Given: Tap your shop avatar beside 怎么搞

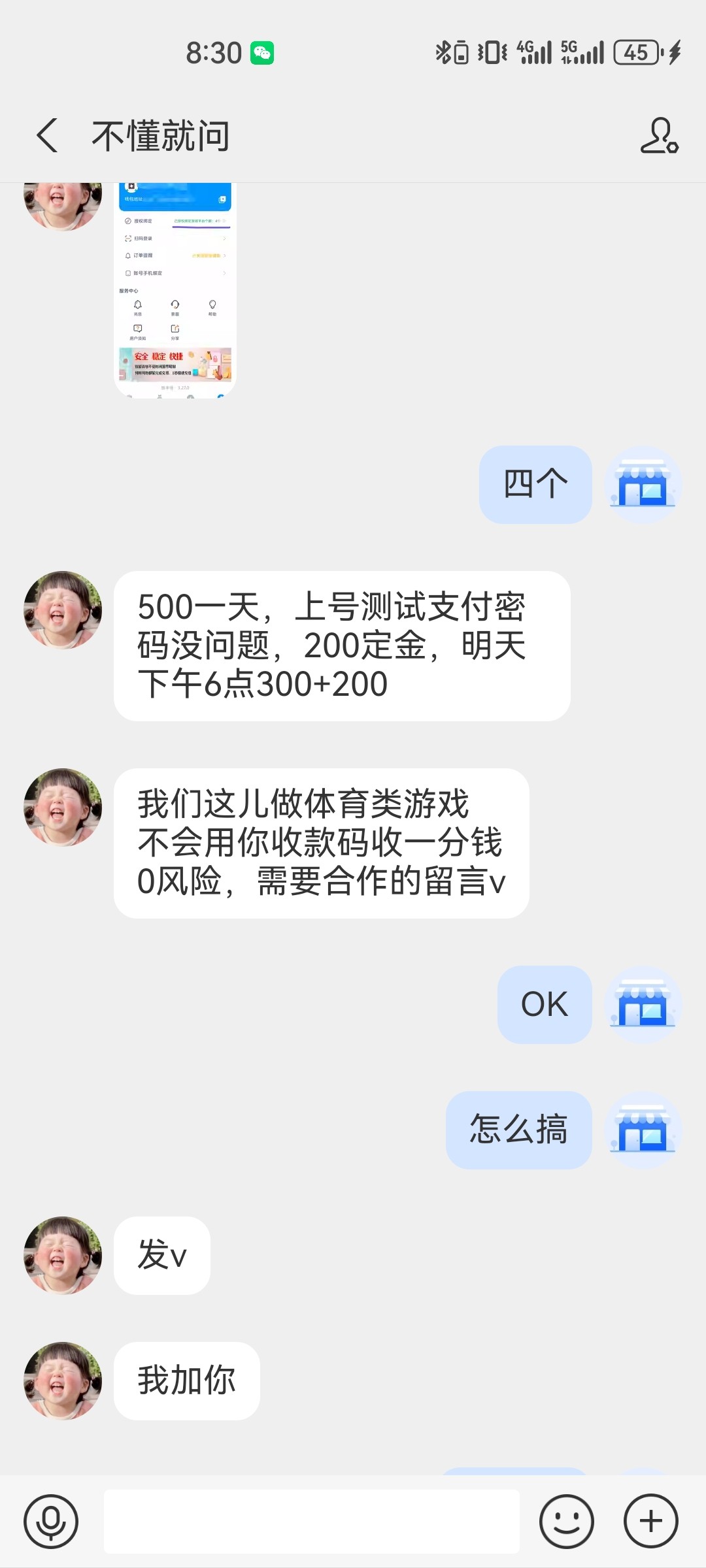Looking at the screenshot, I should coord(643,1130).
